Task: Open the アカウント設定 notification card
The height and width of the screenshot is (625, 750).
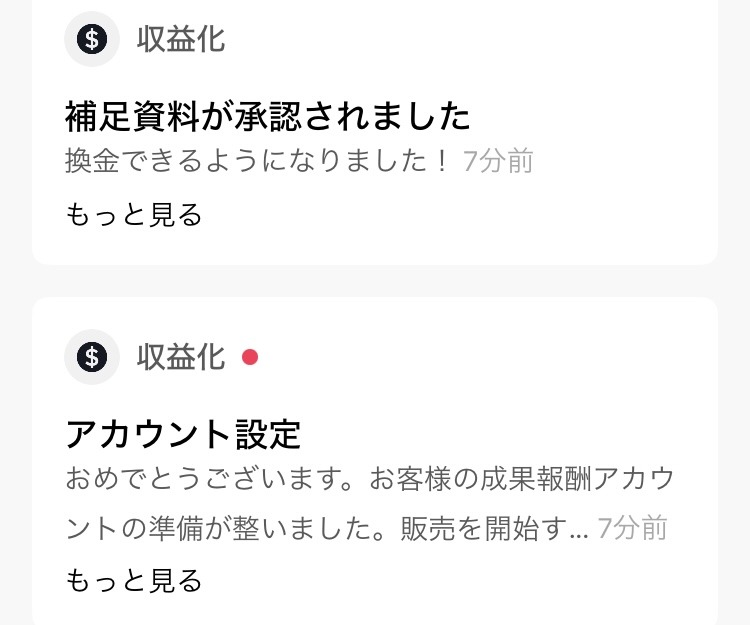Action: (183, 434)
